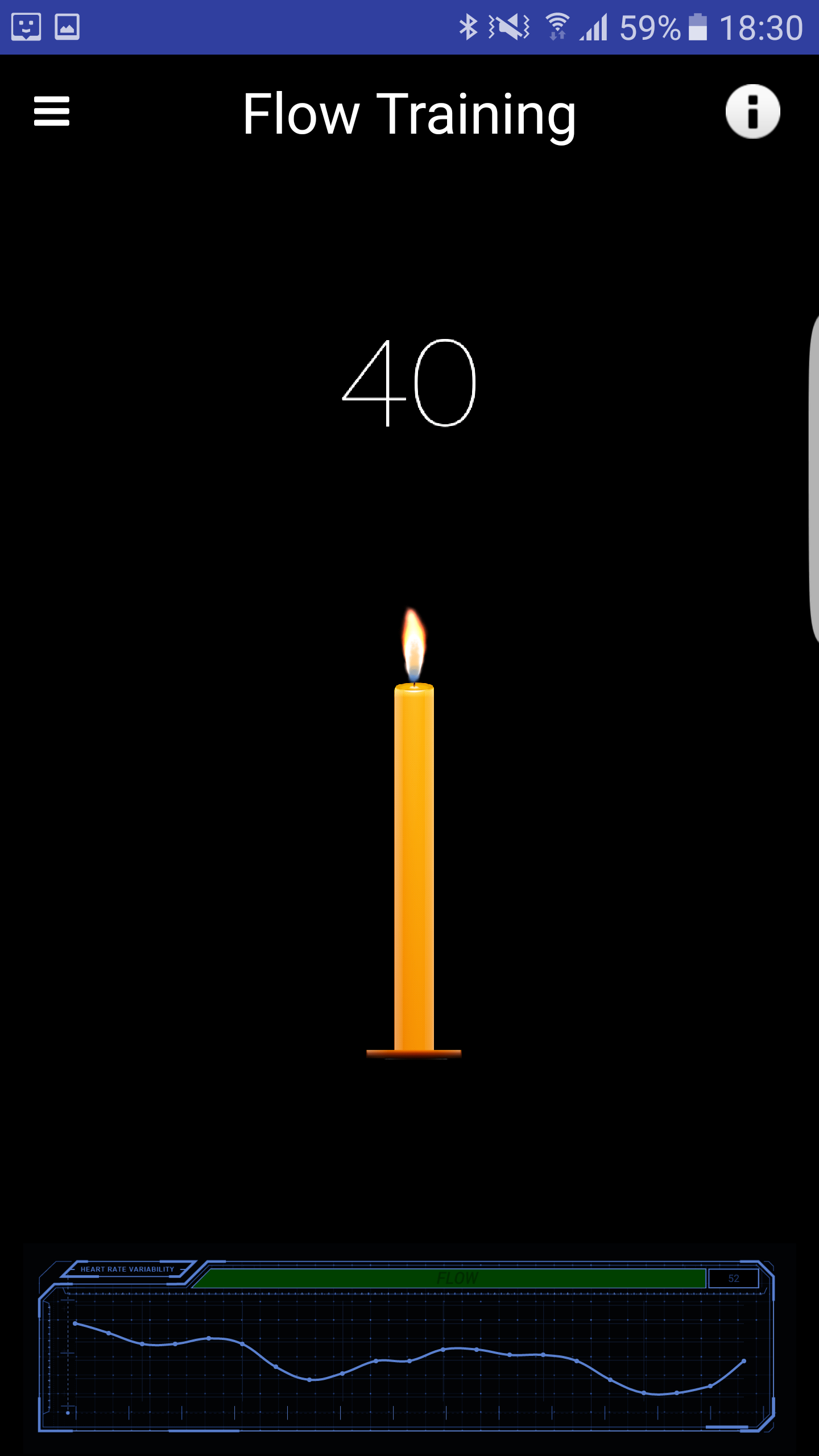Open the hamburger navigation menu
The height and width of the screenshot is (1456, 819).
coord(52,111)
